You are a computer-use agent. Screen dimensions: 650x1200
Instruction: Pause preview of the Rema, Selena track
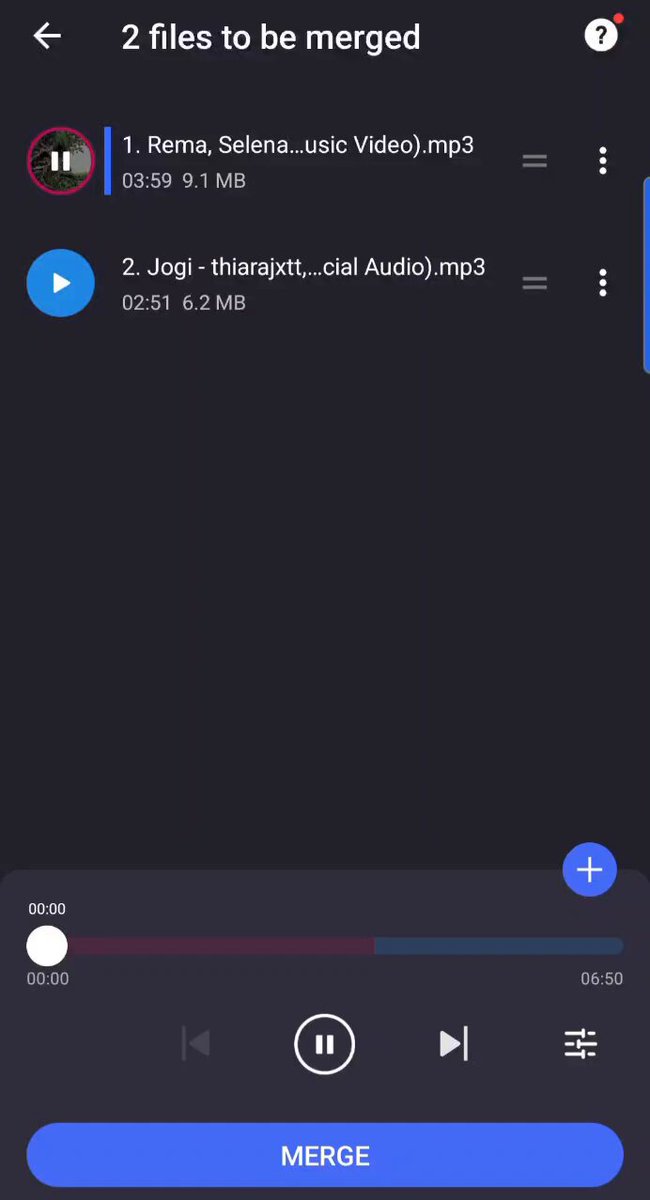(x=60, y=161)
